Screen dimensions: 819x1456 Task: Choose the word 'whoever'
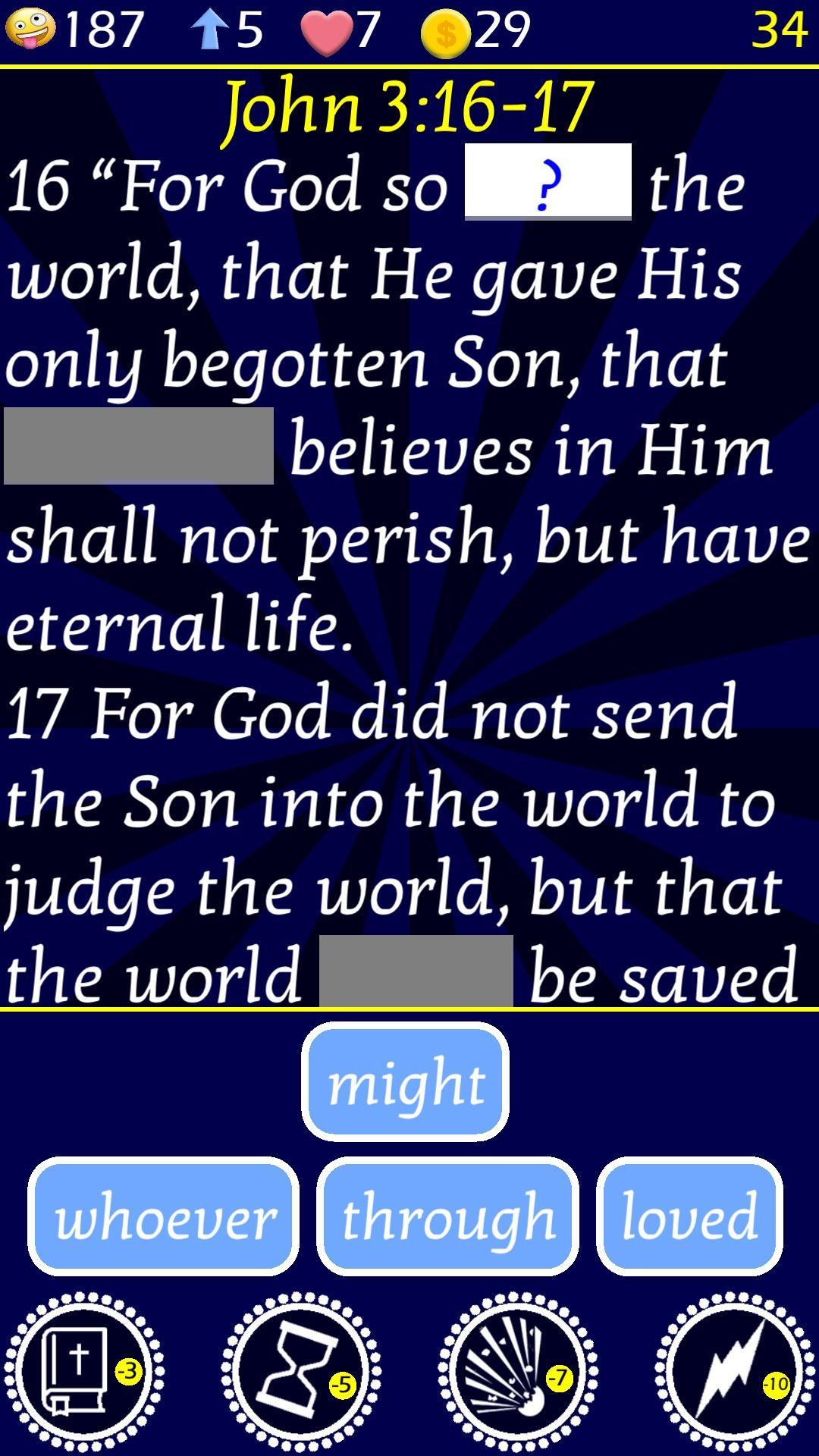[x=164, y=1216]
